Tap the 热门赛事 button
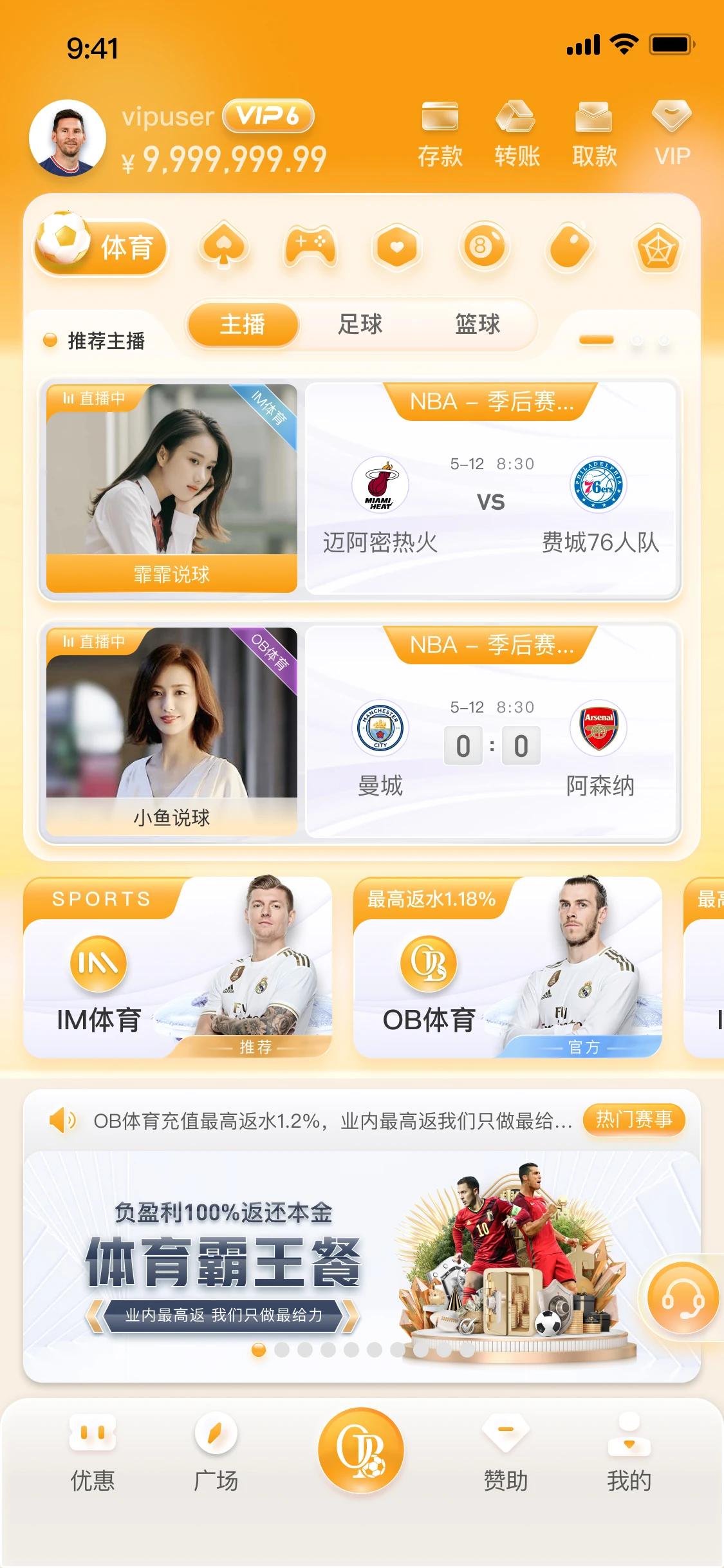This screenshot has width=724, height=1568. click(x=634, y=1120)
